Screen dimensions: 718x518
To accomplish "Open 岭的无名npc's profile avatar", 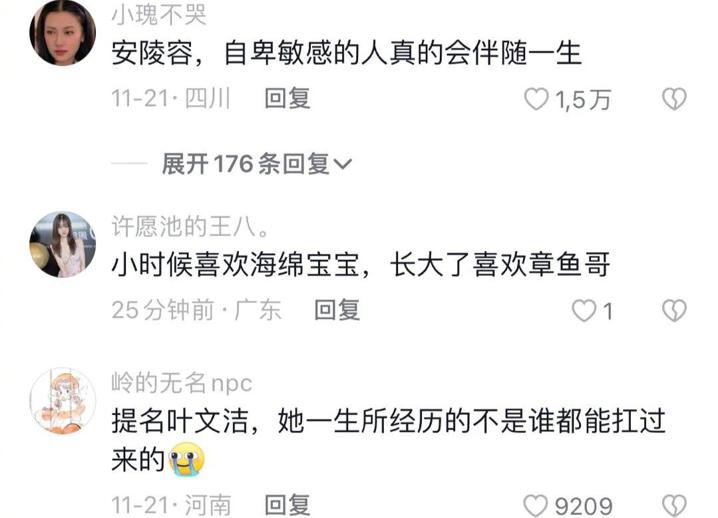I will (63, 400).
